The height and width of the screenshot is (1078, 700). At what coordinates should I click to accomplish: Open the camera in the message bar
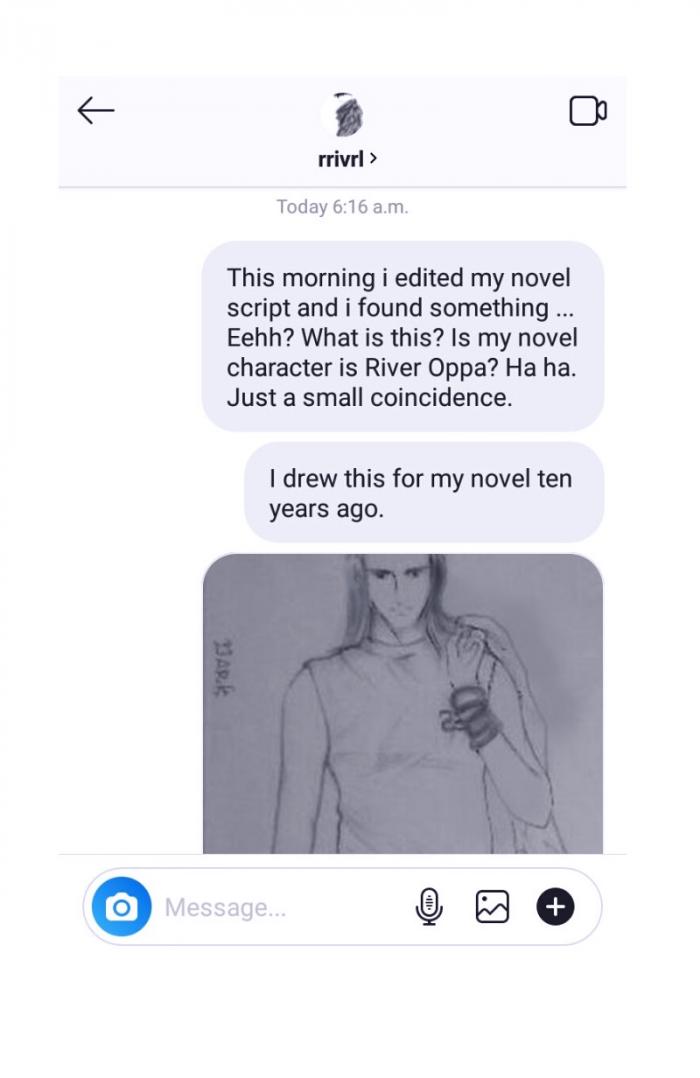point(122,907)
